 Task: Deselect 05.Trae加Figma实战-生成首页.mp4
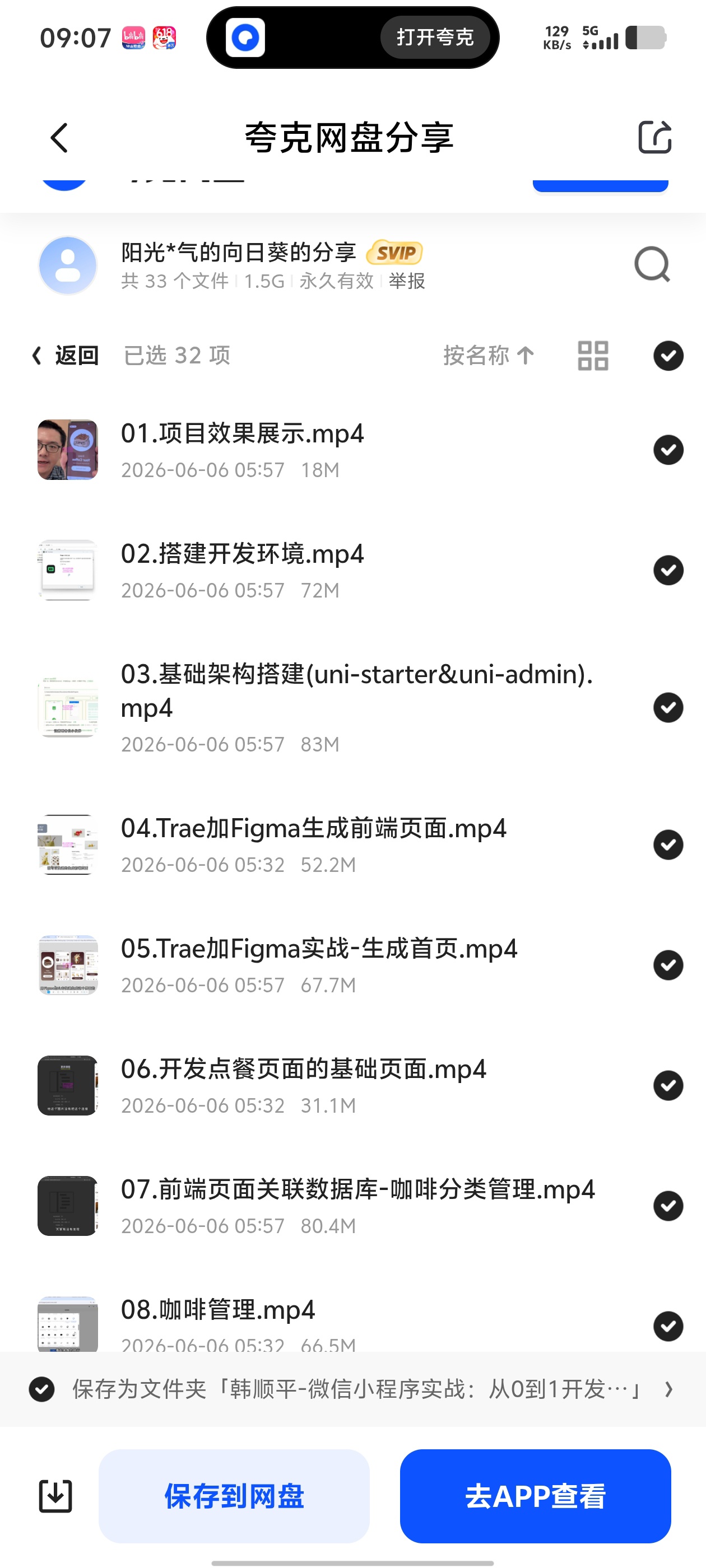click(668, 965)
